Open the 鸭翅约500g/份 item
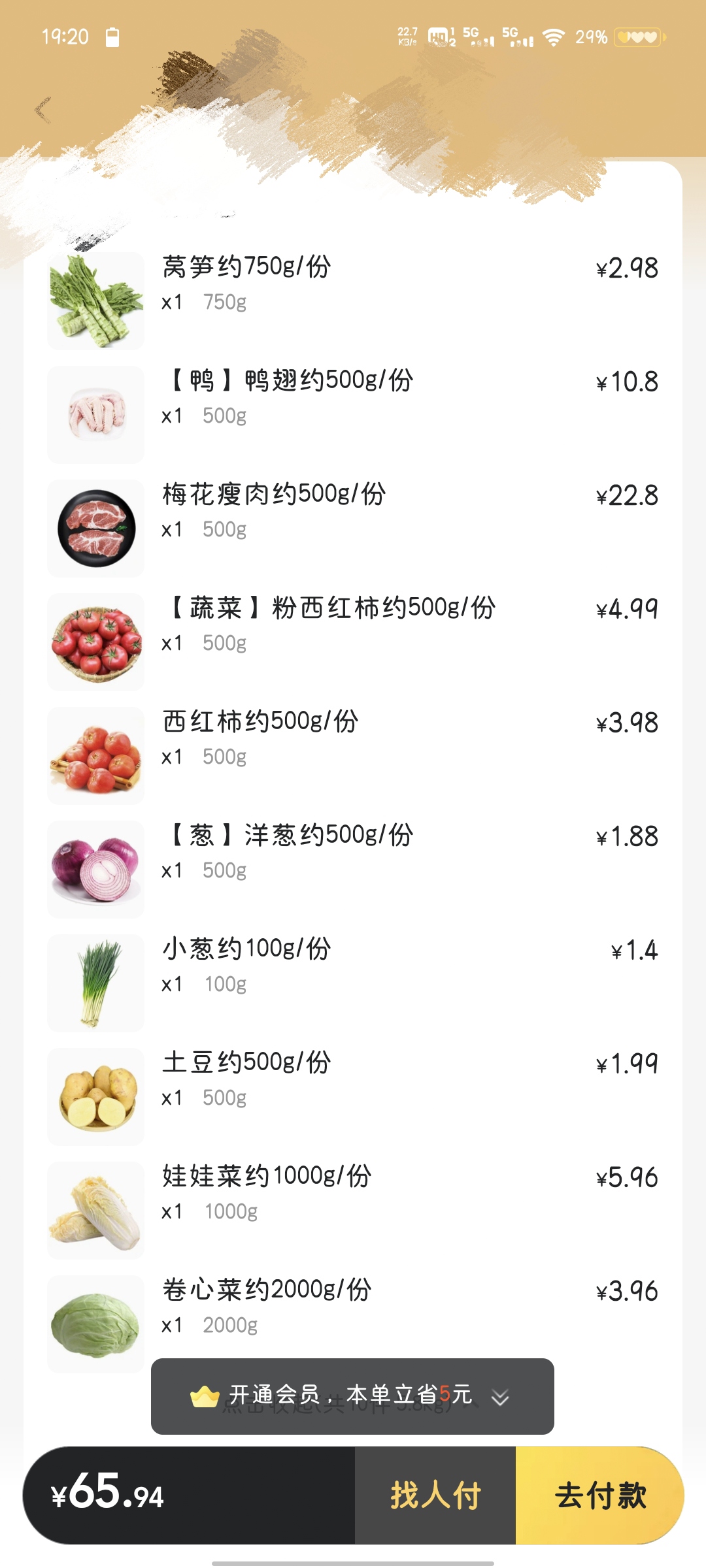This screenshot has width=706, height=1568. point(353,415)
